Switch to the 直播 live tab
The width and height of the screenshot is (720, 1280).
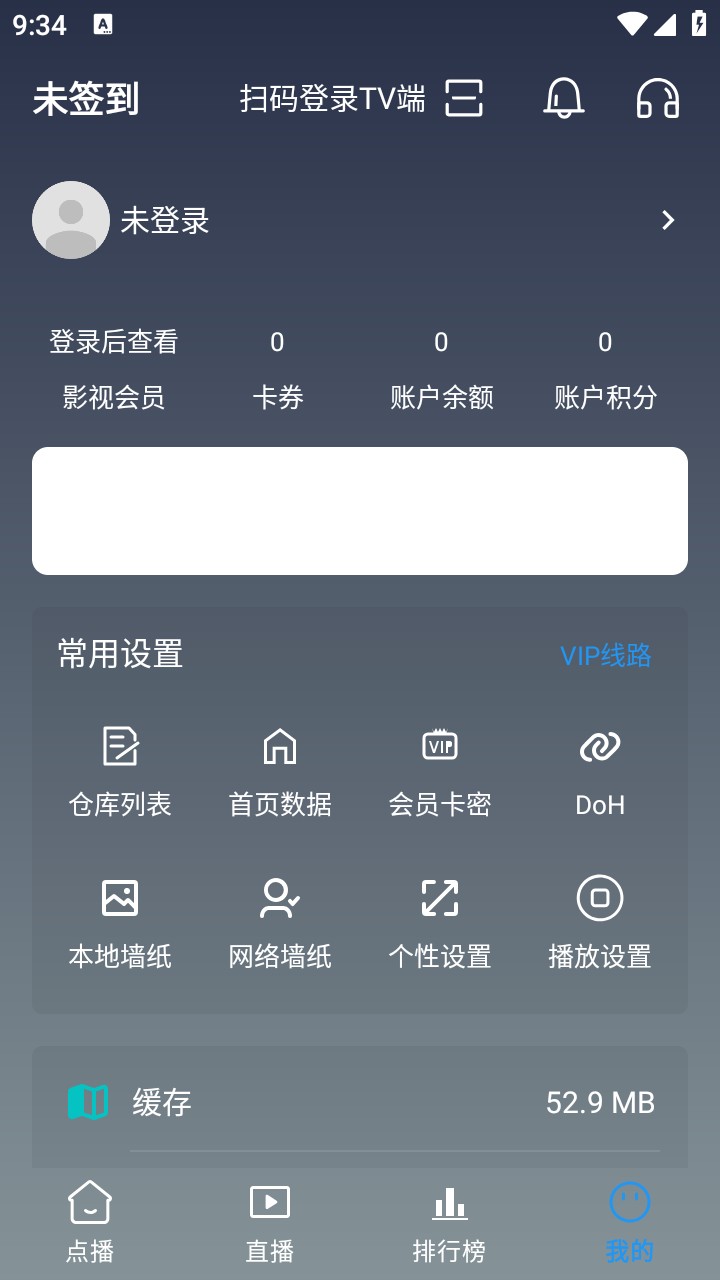tap(268, 1218)
